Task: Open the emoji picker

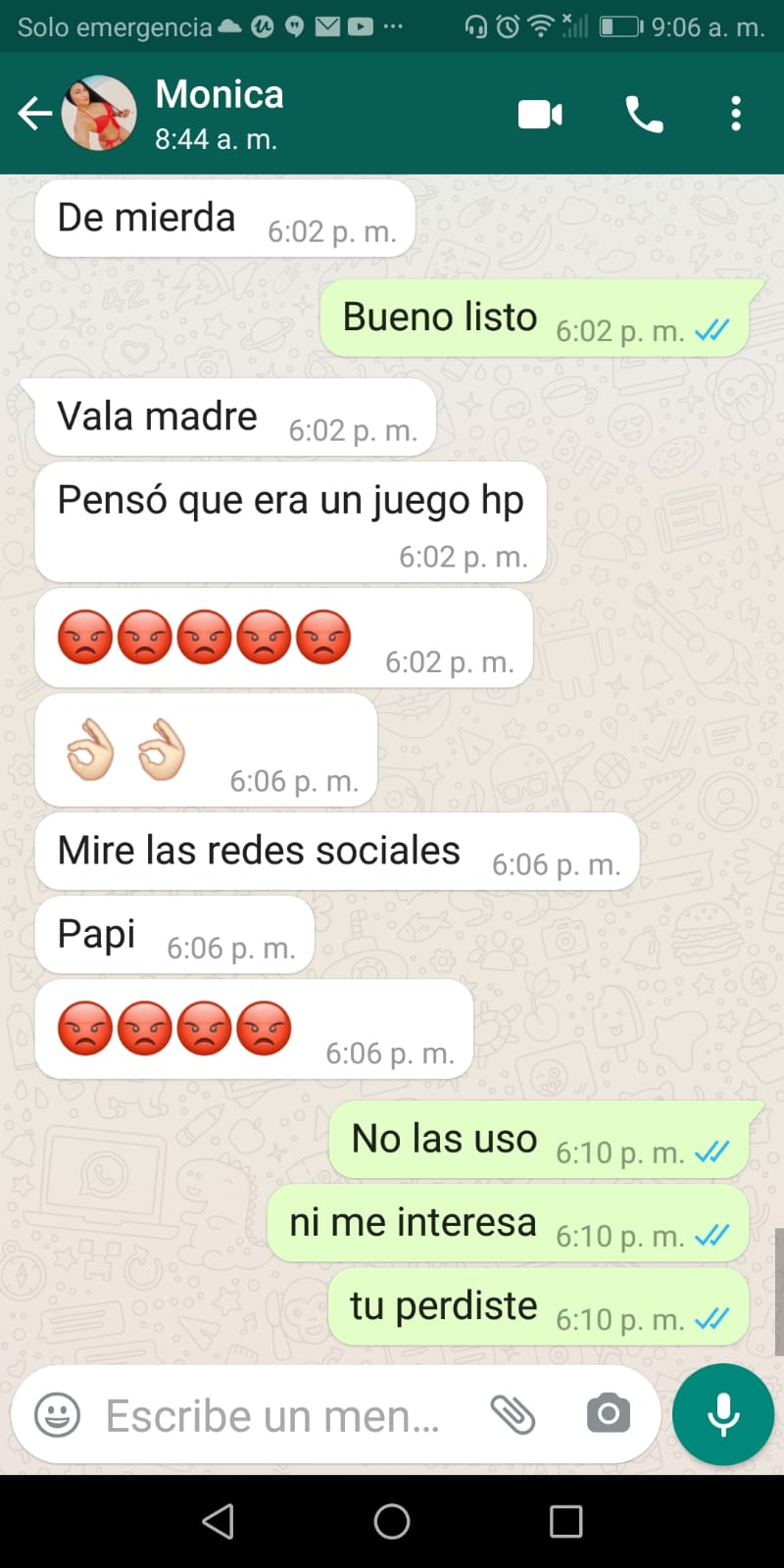Action: pyautogui.click(x=57, y=1415)
